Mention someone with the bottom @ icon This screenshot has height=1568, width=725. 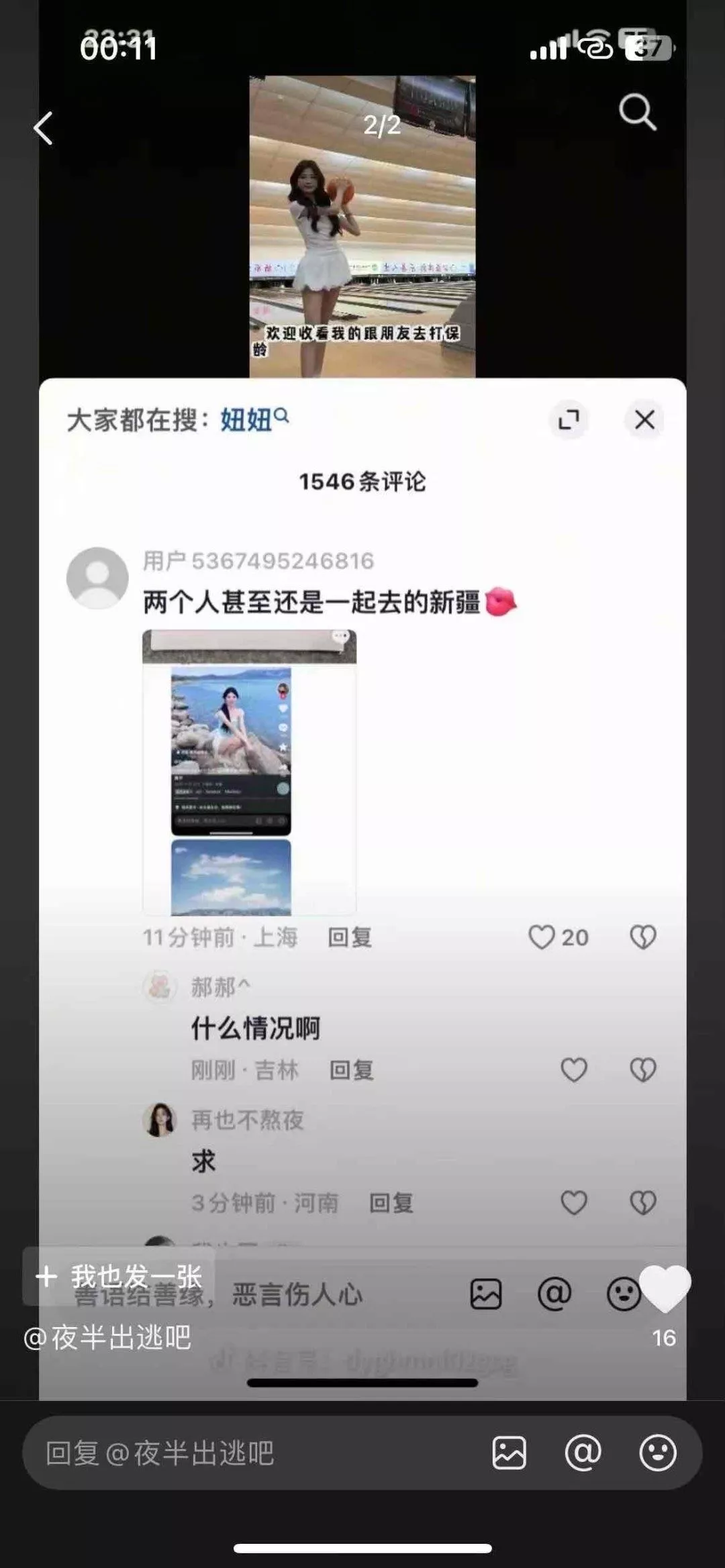pyautogui.click(x=583, y=1453)
